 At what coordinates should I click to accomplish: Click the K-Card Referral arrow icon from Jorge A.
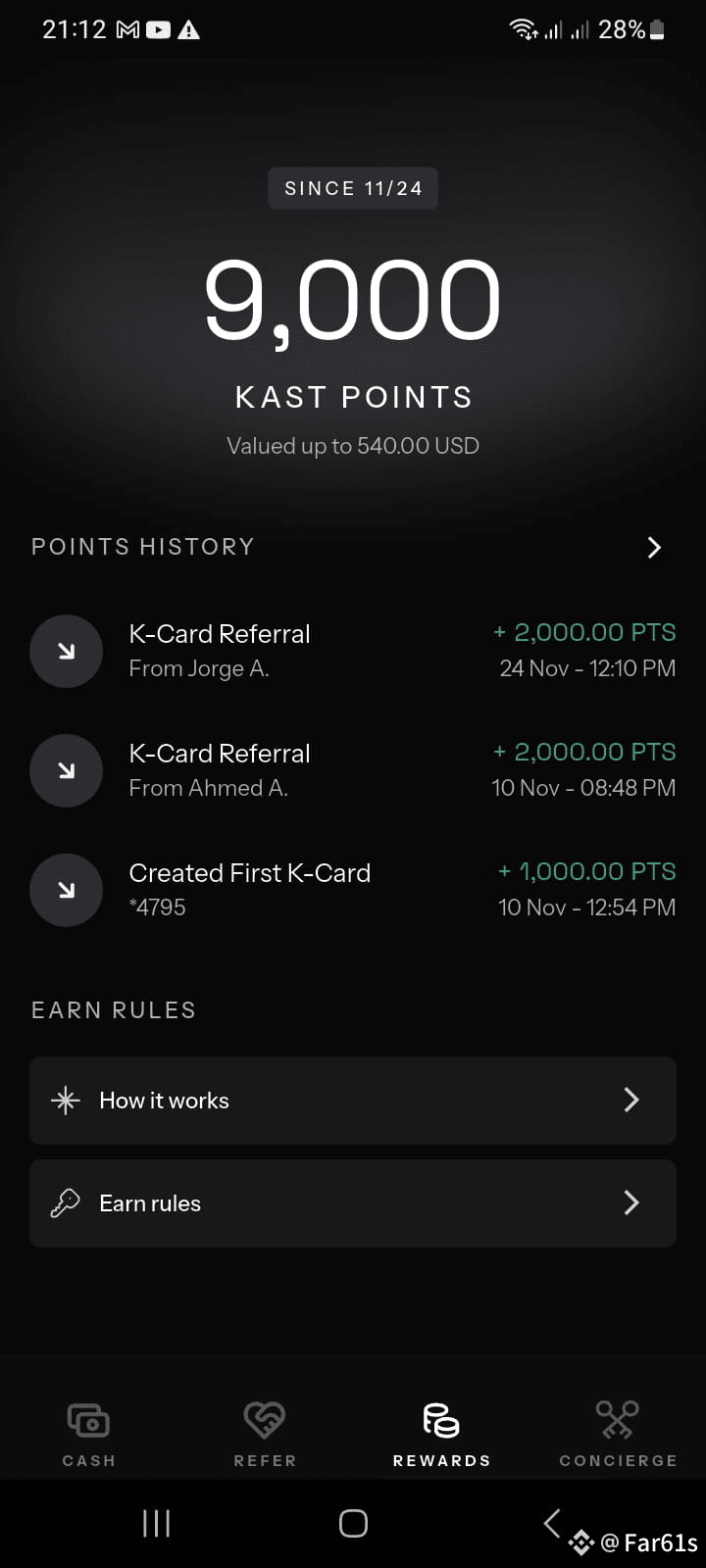66,651
